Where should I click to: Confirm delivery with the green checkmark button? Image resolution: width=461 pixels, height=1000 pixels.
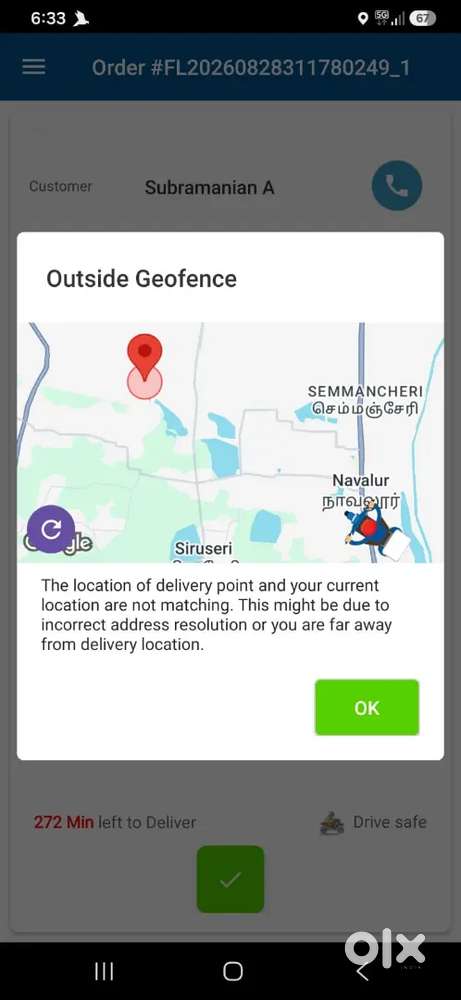tap(230, 879)
